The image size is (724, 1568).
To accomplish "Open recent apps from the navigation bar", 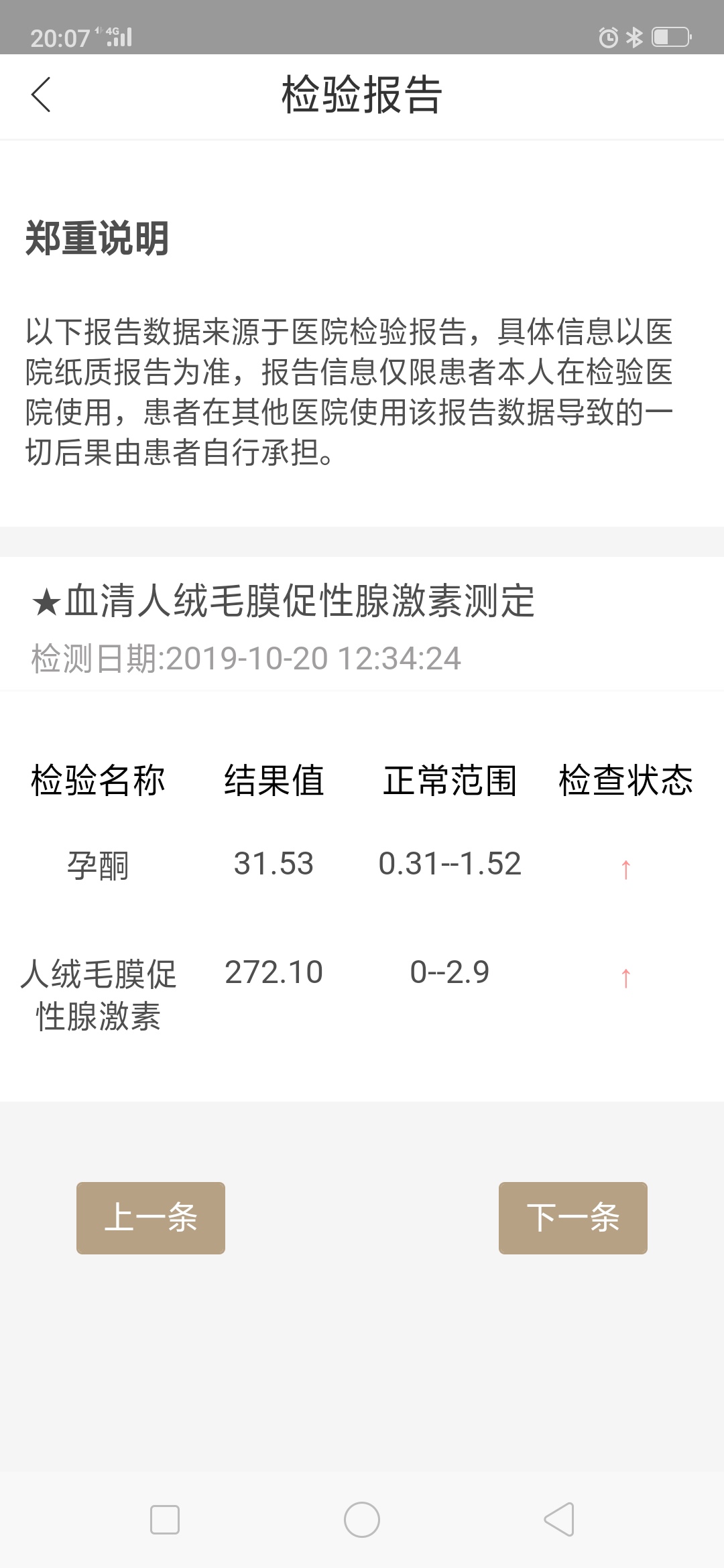I will (165, 1519).
